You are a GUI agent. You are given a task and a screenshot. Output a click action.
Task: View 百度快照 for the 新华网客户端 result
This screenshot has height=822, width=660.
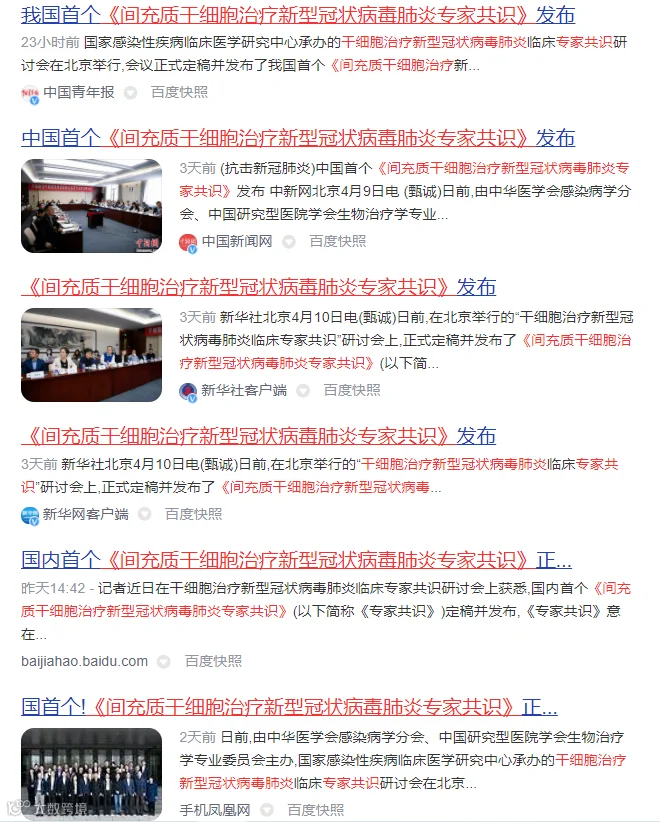193,514
